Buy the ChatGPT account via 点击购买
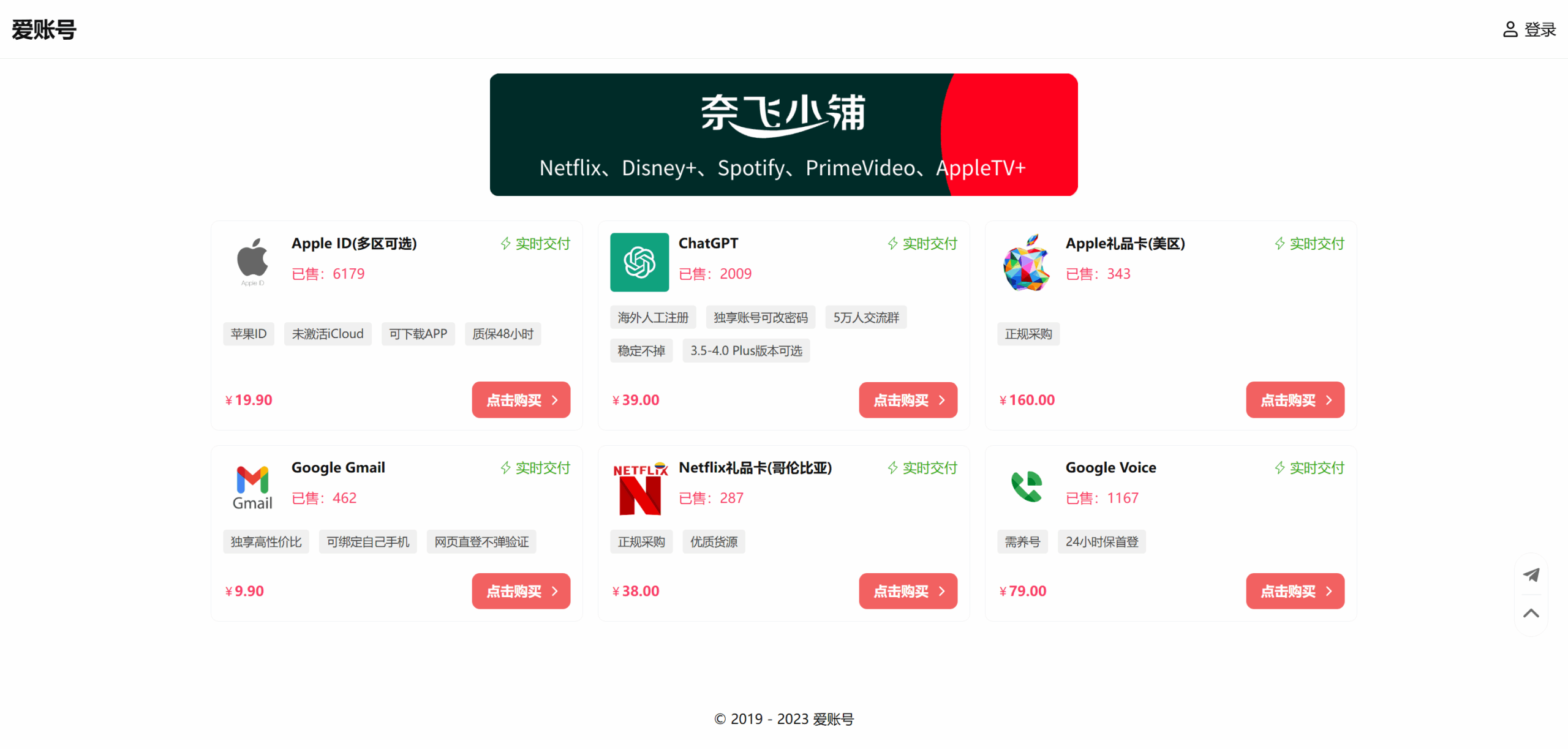 click(908, 400)
